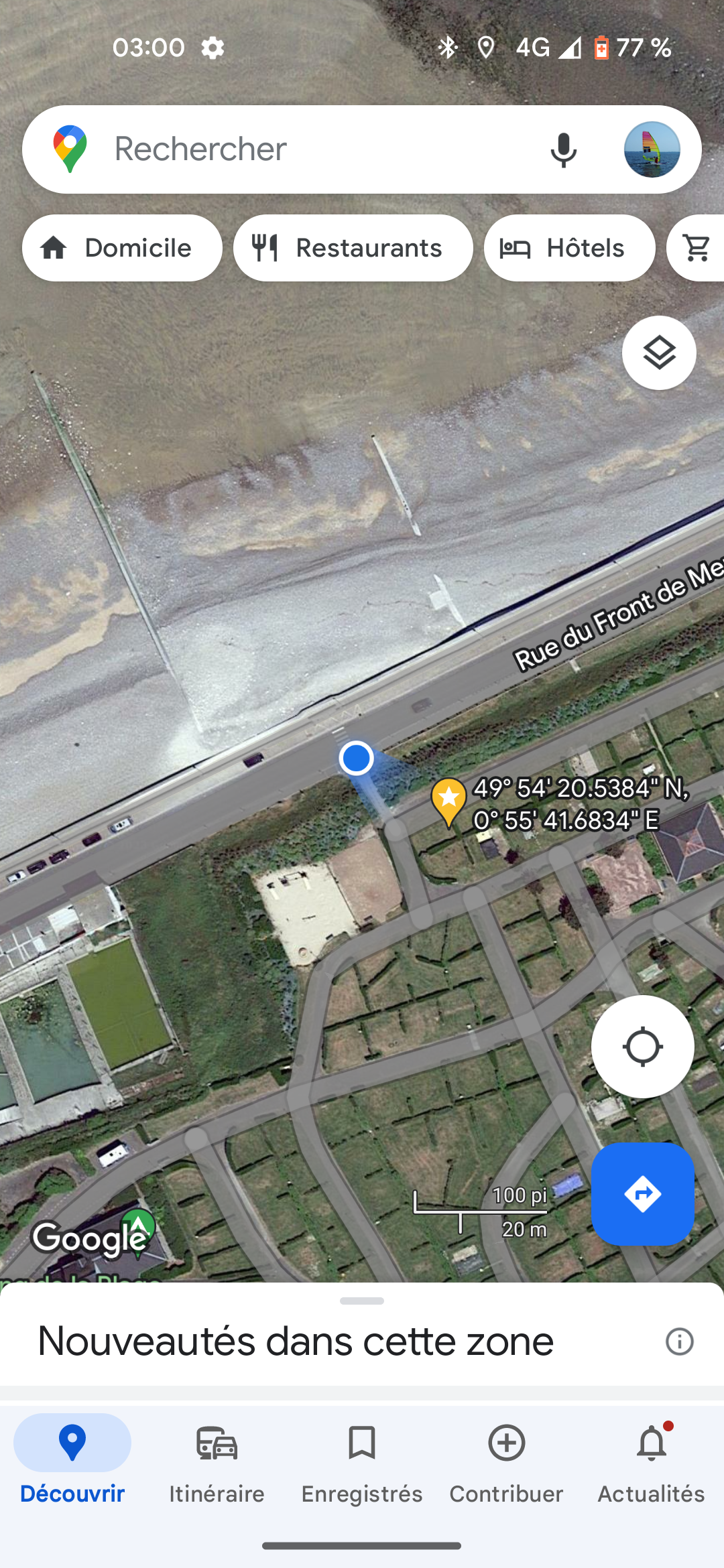The image size is (724, 1568).
Task: Open the map layers selector
Action: pos(659,352)
